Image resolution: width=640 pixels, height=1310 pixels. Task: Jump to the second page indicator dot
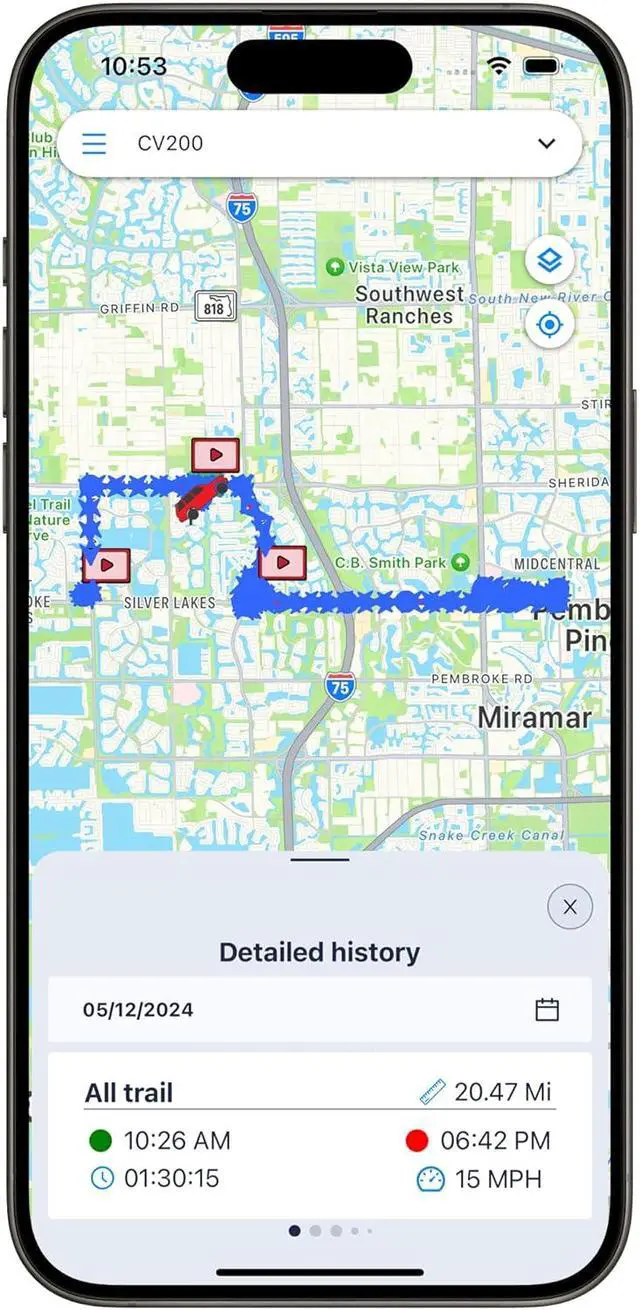315,1231
